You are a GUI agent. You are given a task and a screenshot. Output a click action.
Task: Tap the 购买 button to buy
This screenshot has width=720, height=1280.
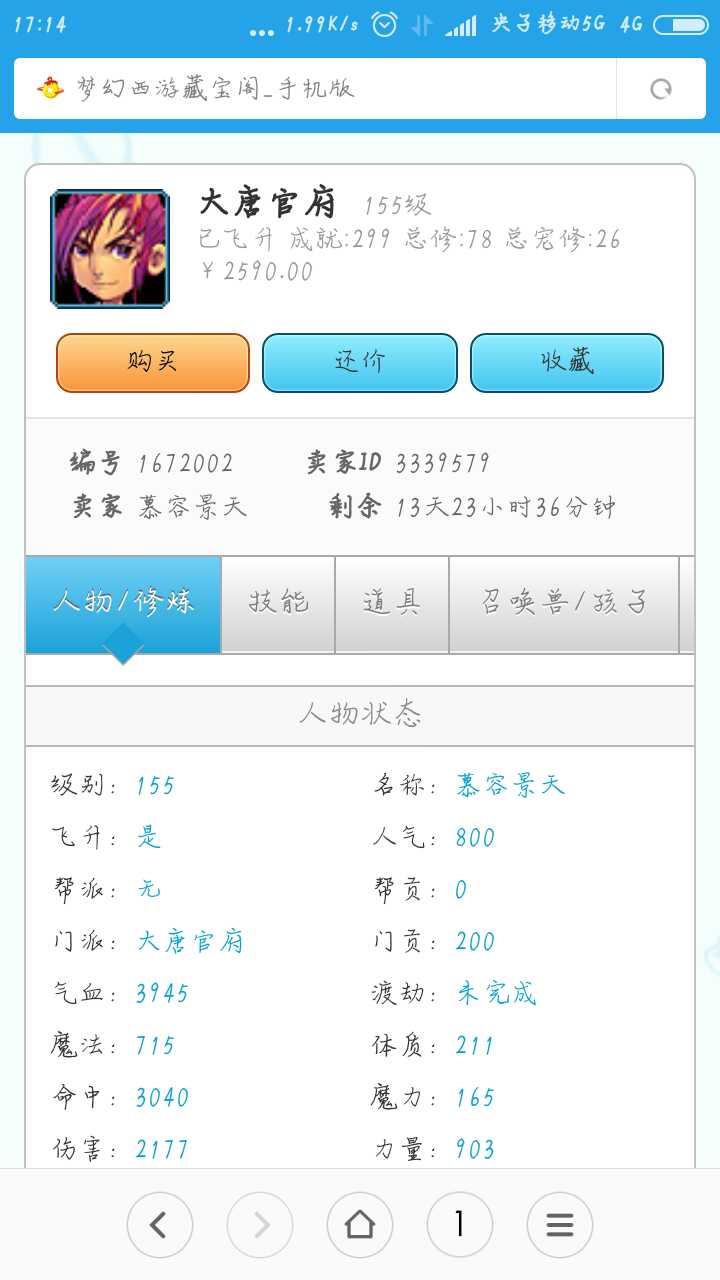coord(153,362)
